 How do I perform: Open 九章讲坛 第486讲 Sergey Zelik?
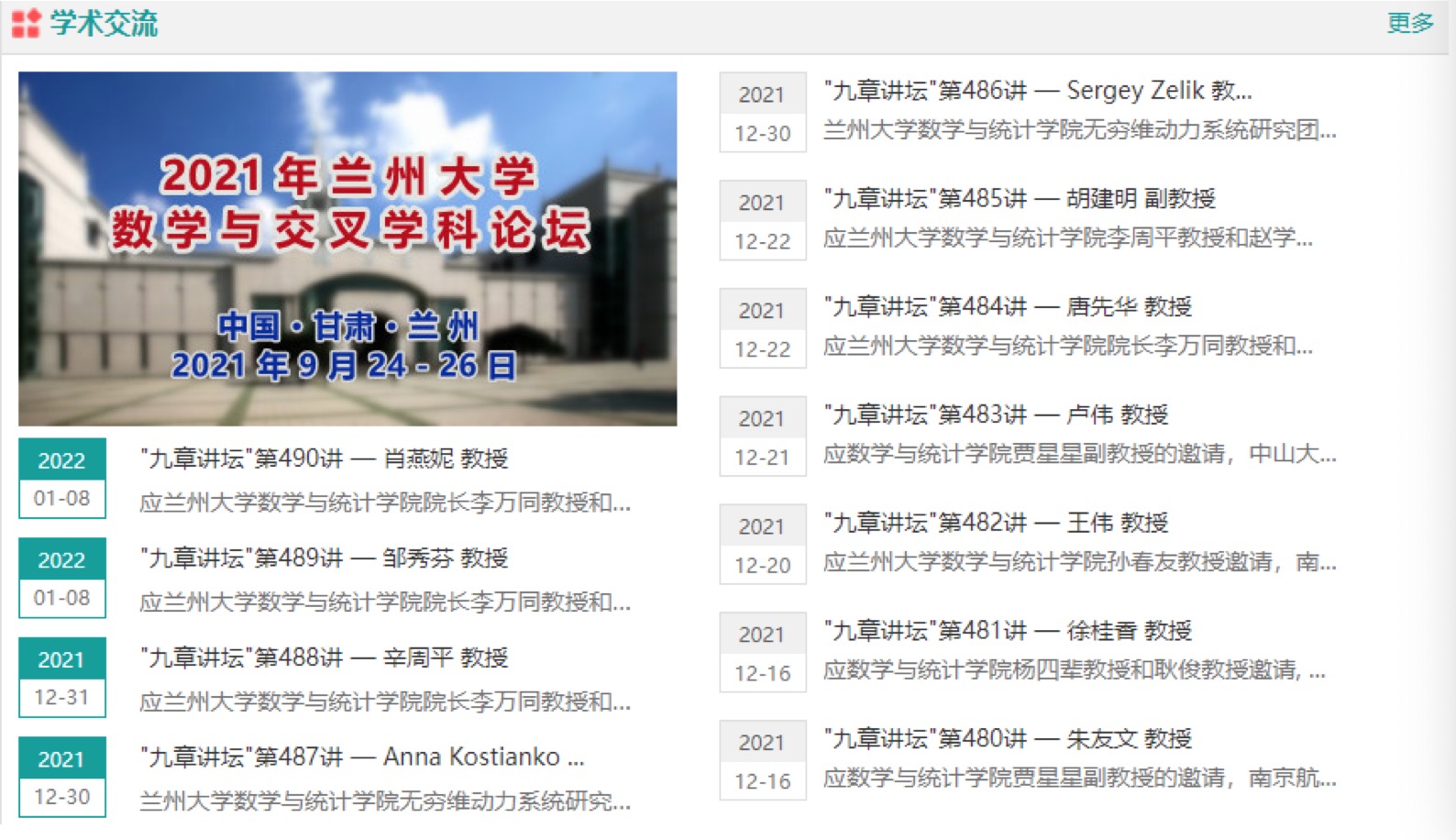tap(1036, 91)
